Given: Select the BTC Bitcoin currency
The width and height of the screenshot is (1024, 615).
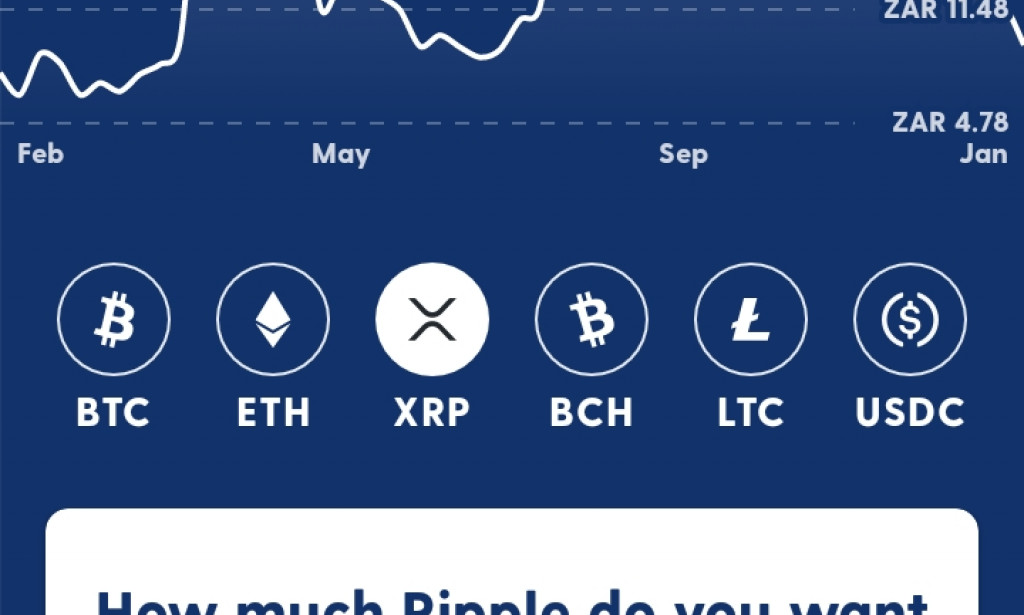Looking at the screenshot, I should pyautogui.click(x=114, y=320).
